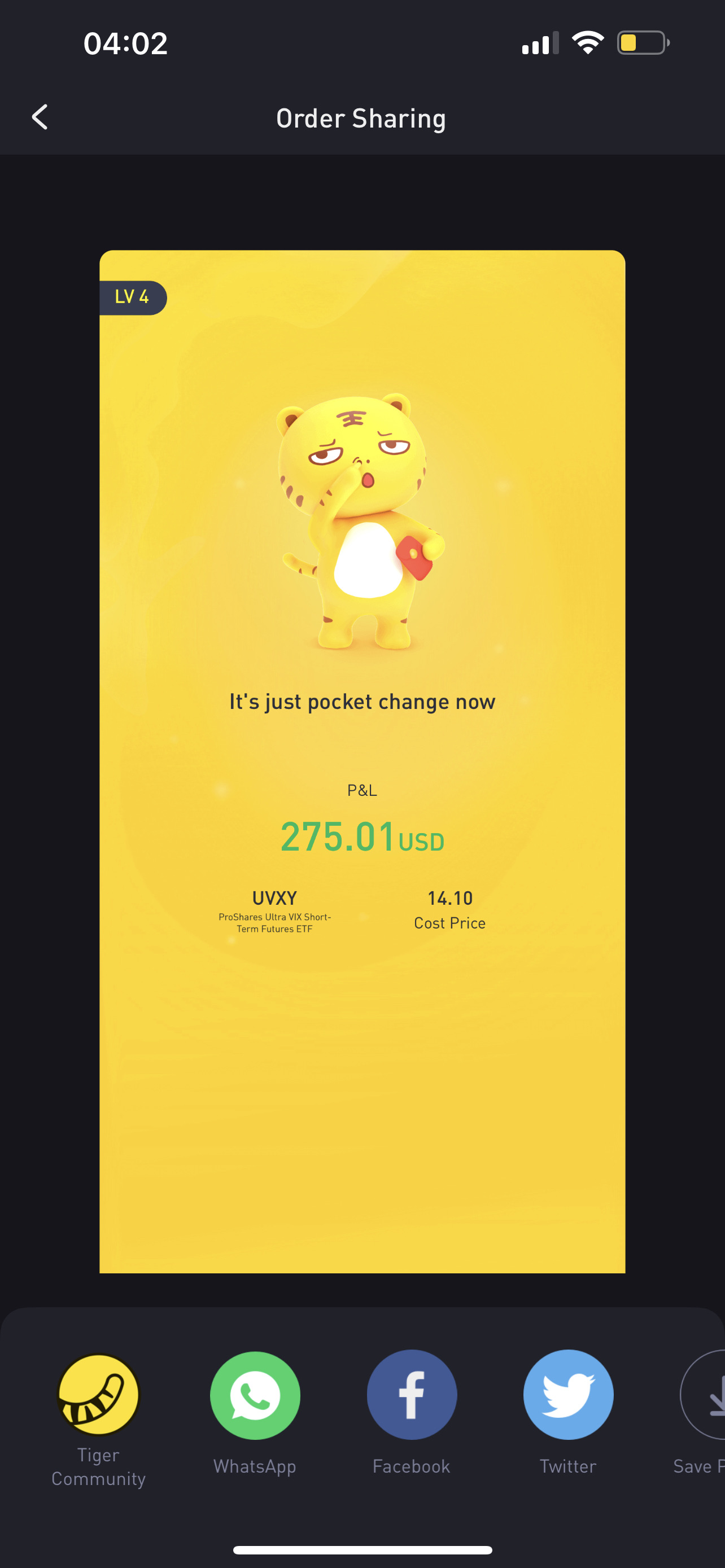Share the order on Twitter

568,1395
